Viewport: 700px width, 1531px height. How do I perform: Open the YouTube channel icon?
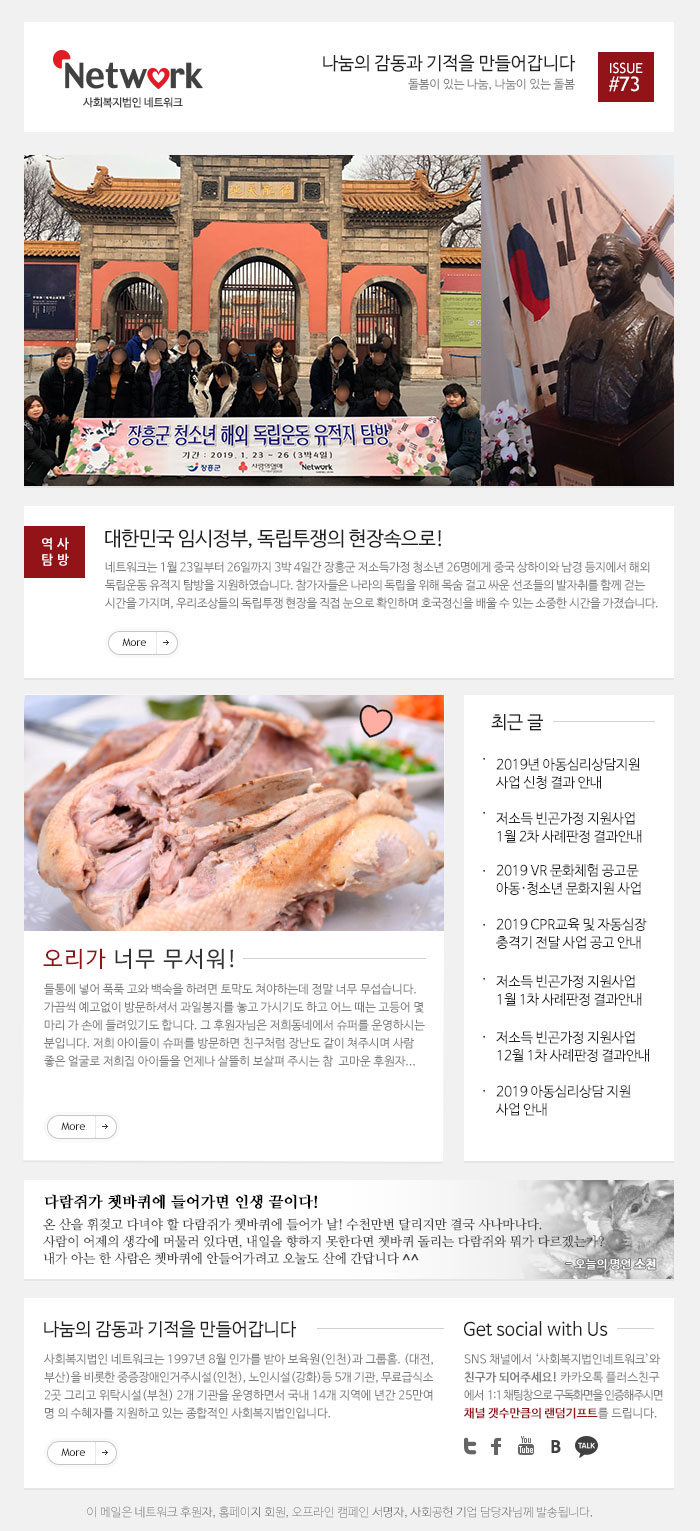click(526, 1445)
